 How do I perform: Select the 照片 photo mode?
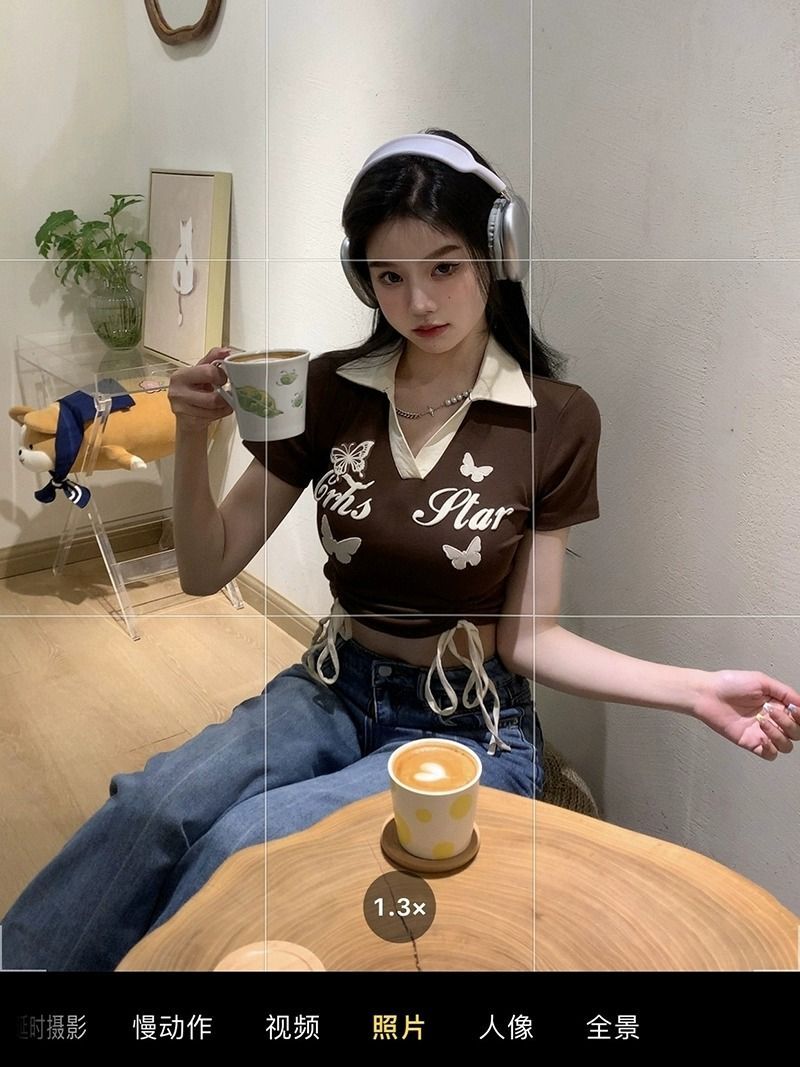click(x=398, y=1027)
